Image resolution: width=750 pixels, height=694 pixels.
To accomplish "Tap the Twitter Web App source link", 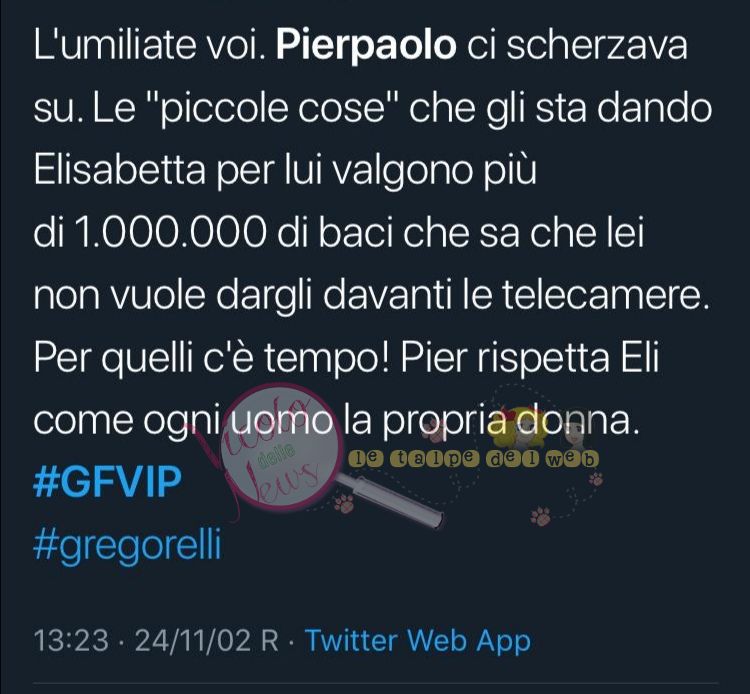I will pos(417,640).
